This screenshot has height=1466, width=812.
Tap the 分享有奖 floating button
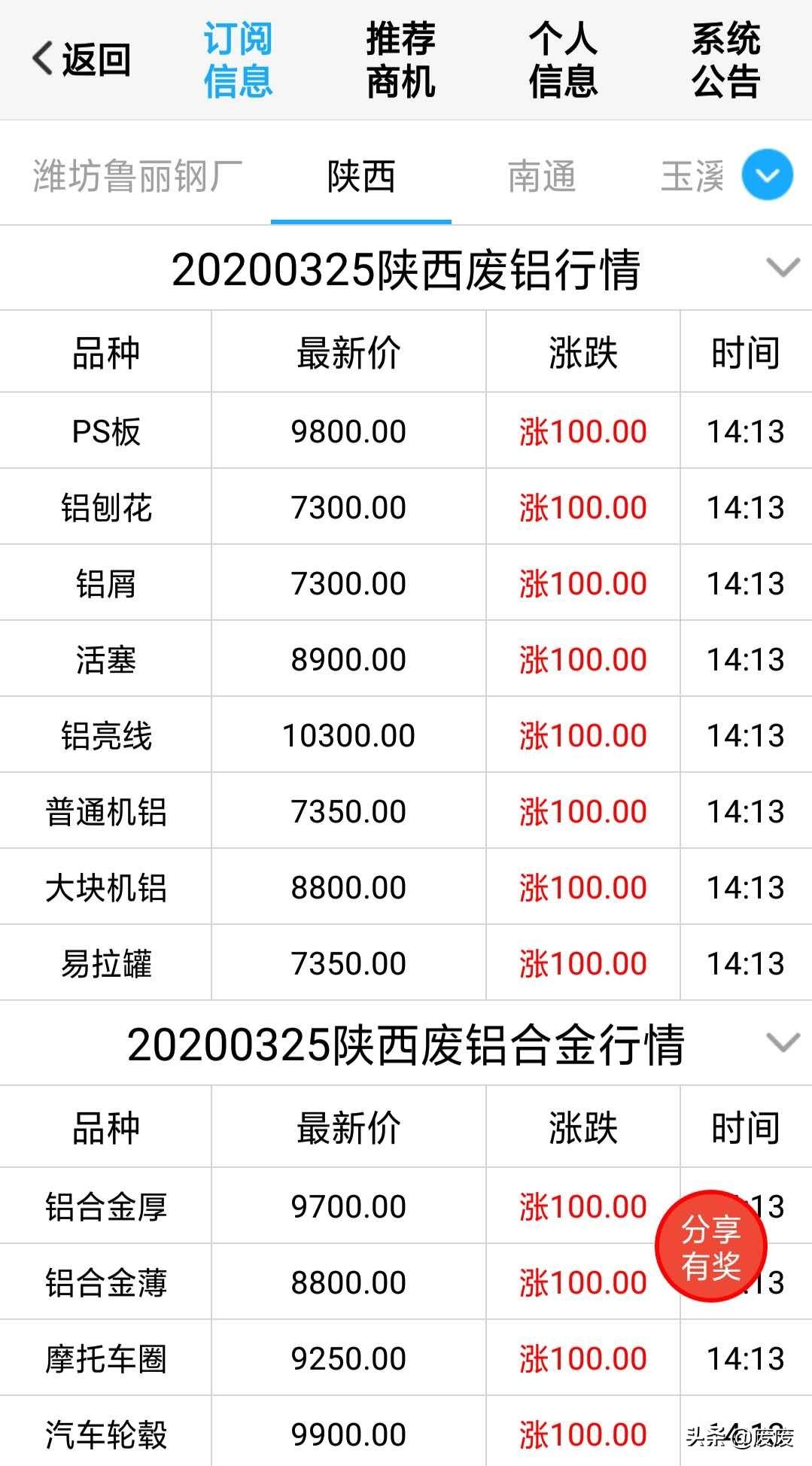[710, 1245]
